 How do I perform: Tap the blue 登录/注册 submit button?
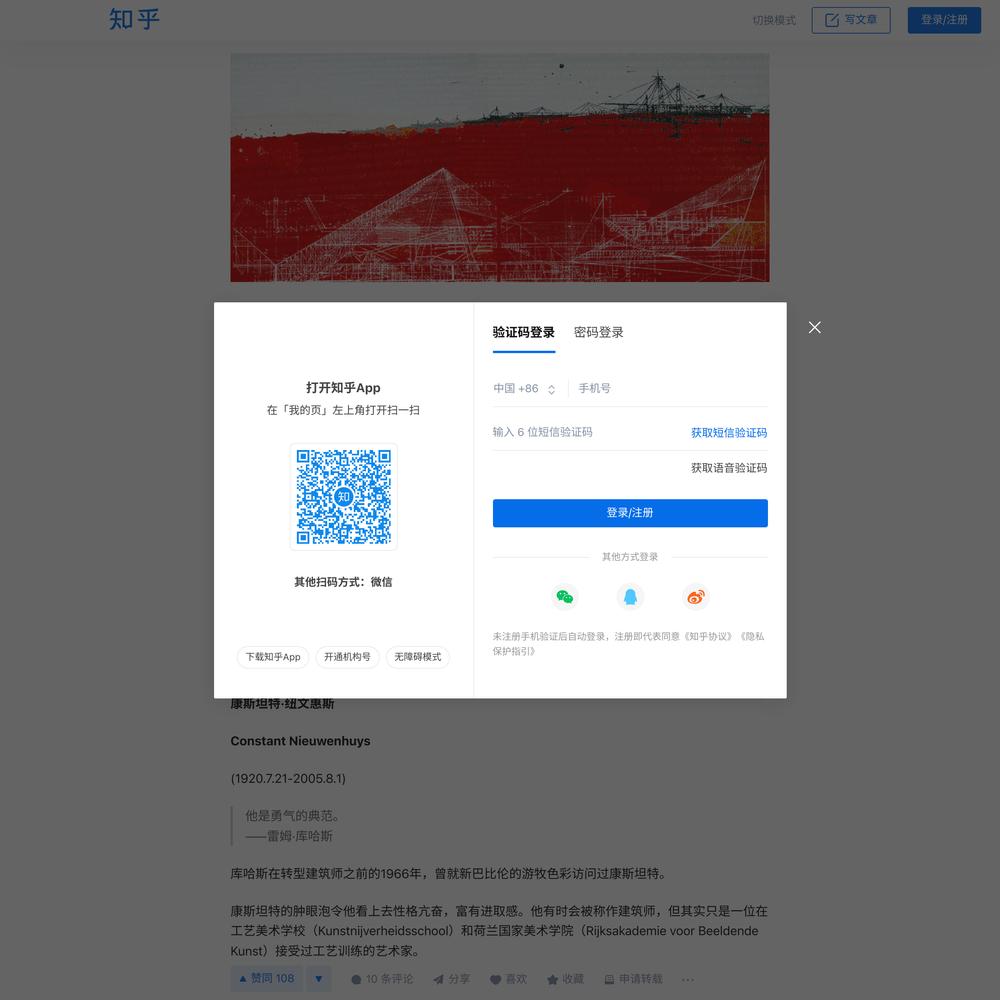point(630,513)
